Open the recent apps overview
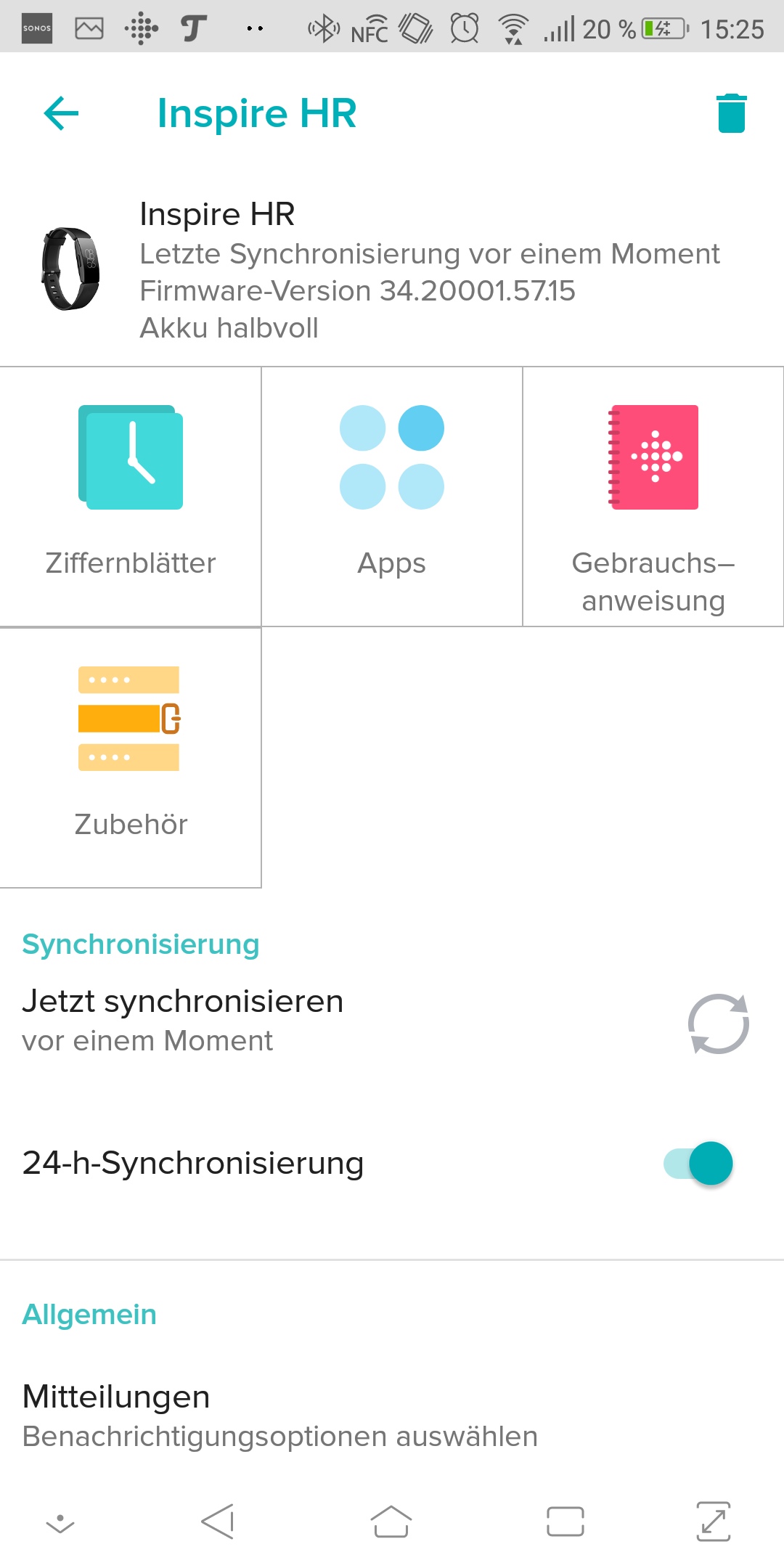This screenshot has width=784, height=1568. [565, 1522]
